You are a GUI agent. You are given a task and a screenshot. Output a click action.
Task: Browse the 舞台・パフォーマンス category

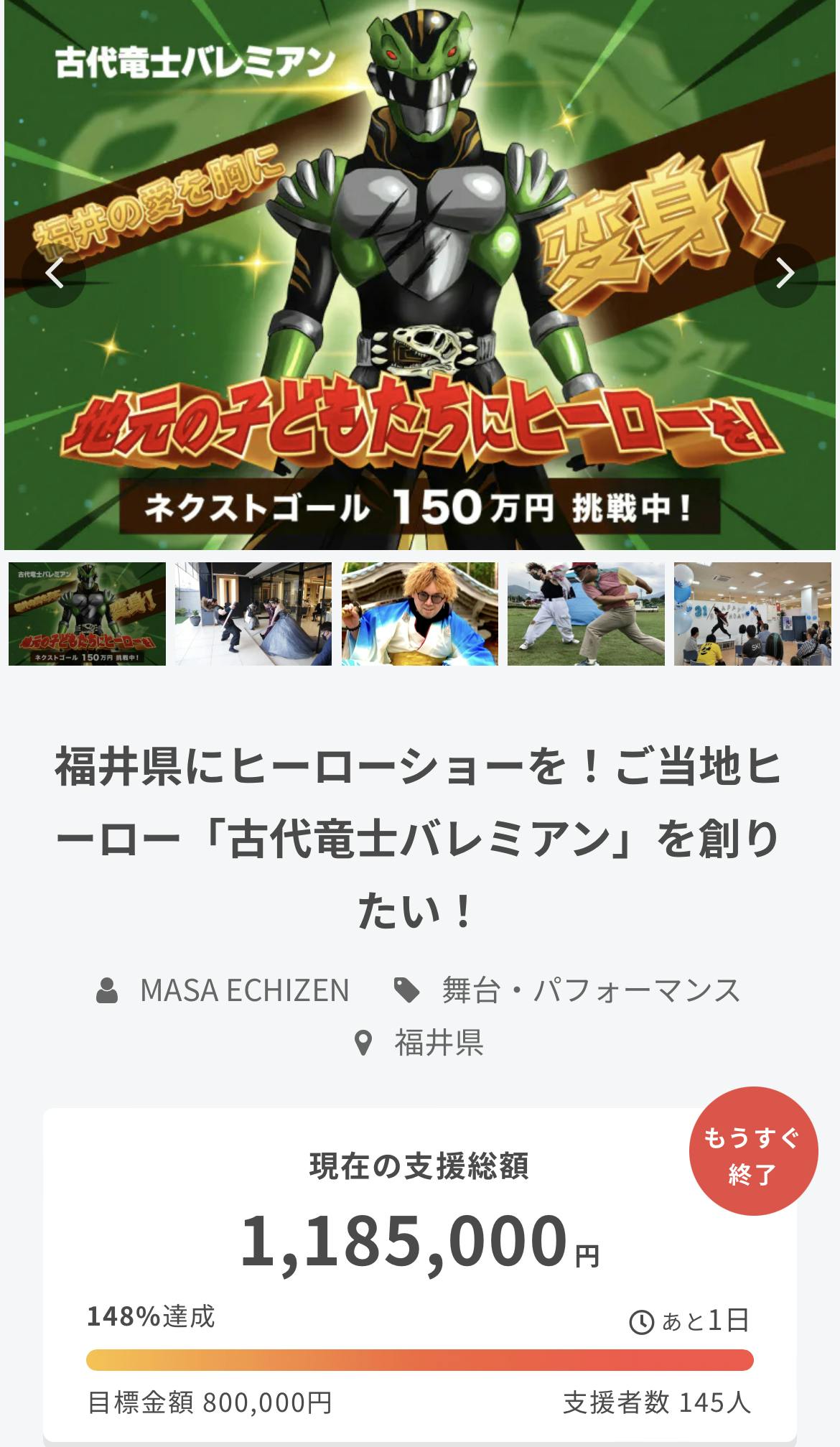click(x=590, y=990)
